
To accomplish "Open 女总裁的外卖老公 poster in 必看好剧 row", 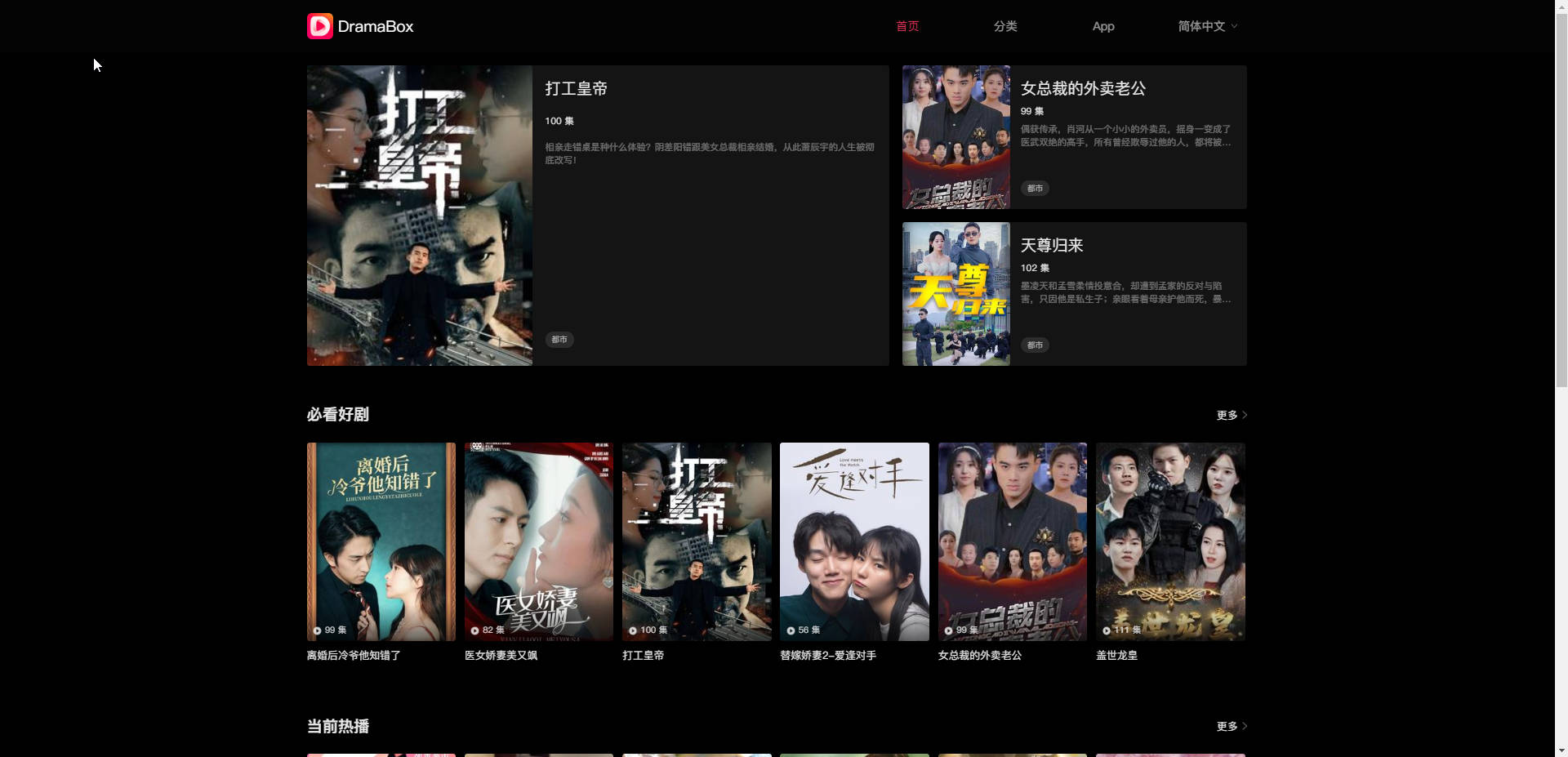I will (1013, 541).
